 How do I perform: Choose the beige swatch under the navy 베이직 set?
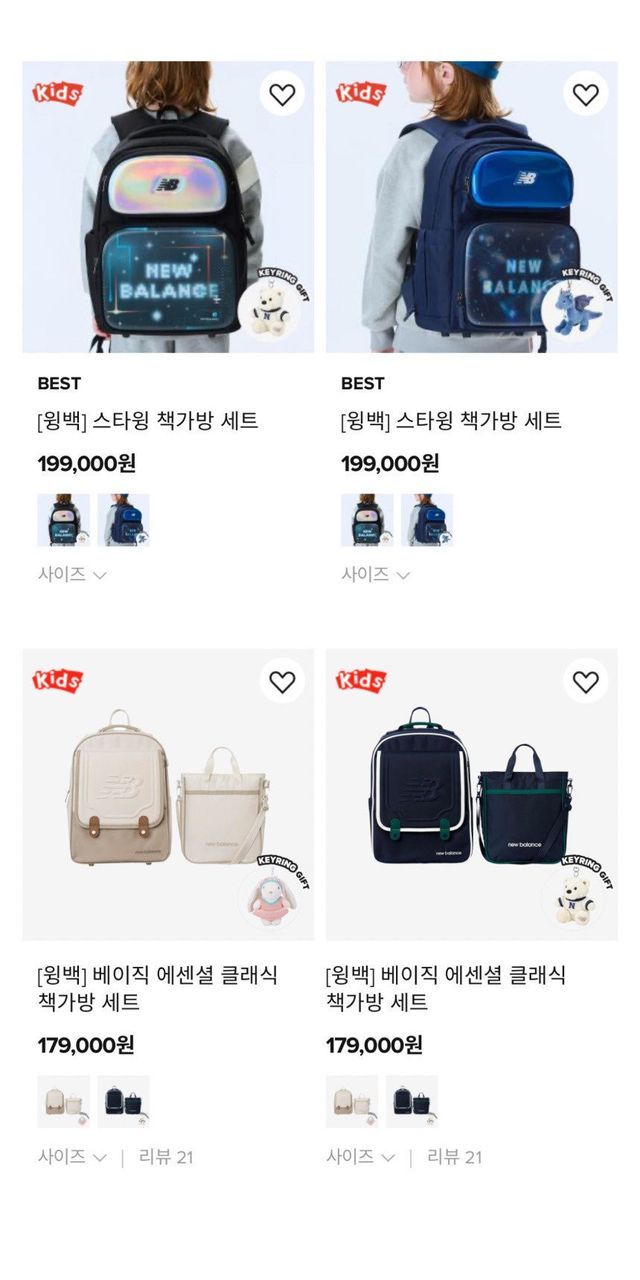click(x=352, y=1102)
